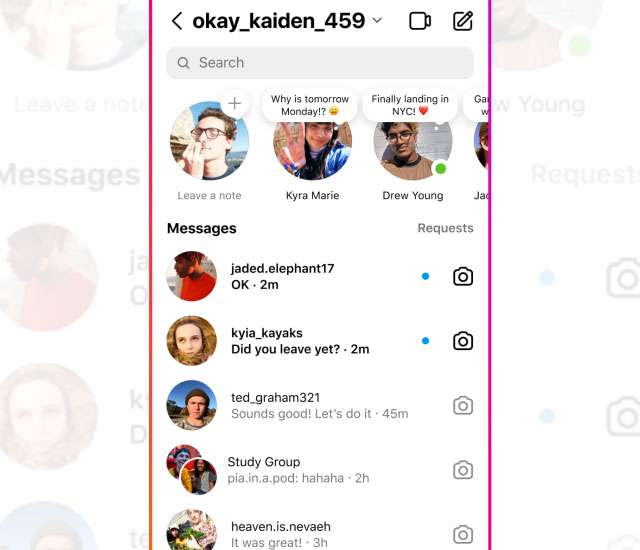The image size is (640, 550).
Task: Open the chat with ted_graham321
Action: pos(300,405)
